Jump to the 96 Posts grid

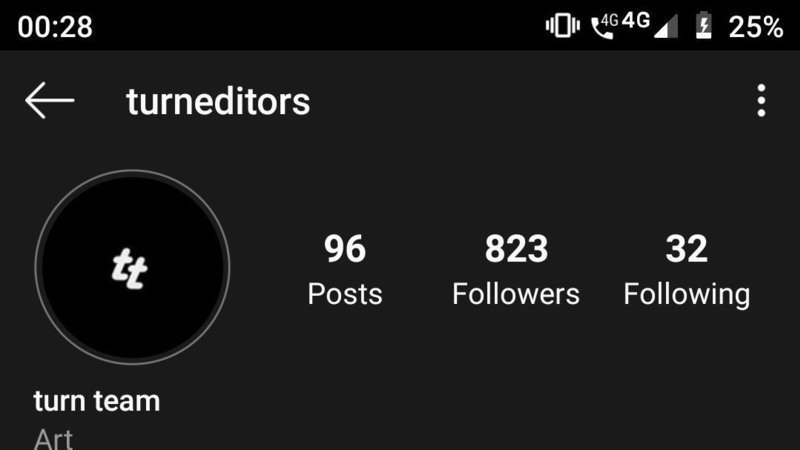coord(345,270)
